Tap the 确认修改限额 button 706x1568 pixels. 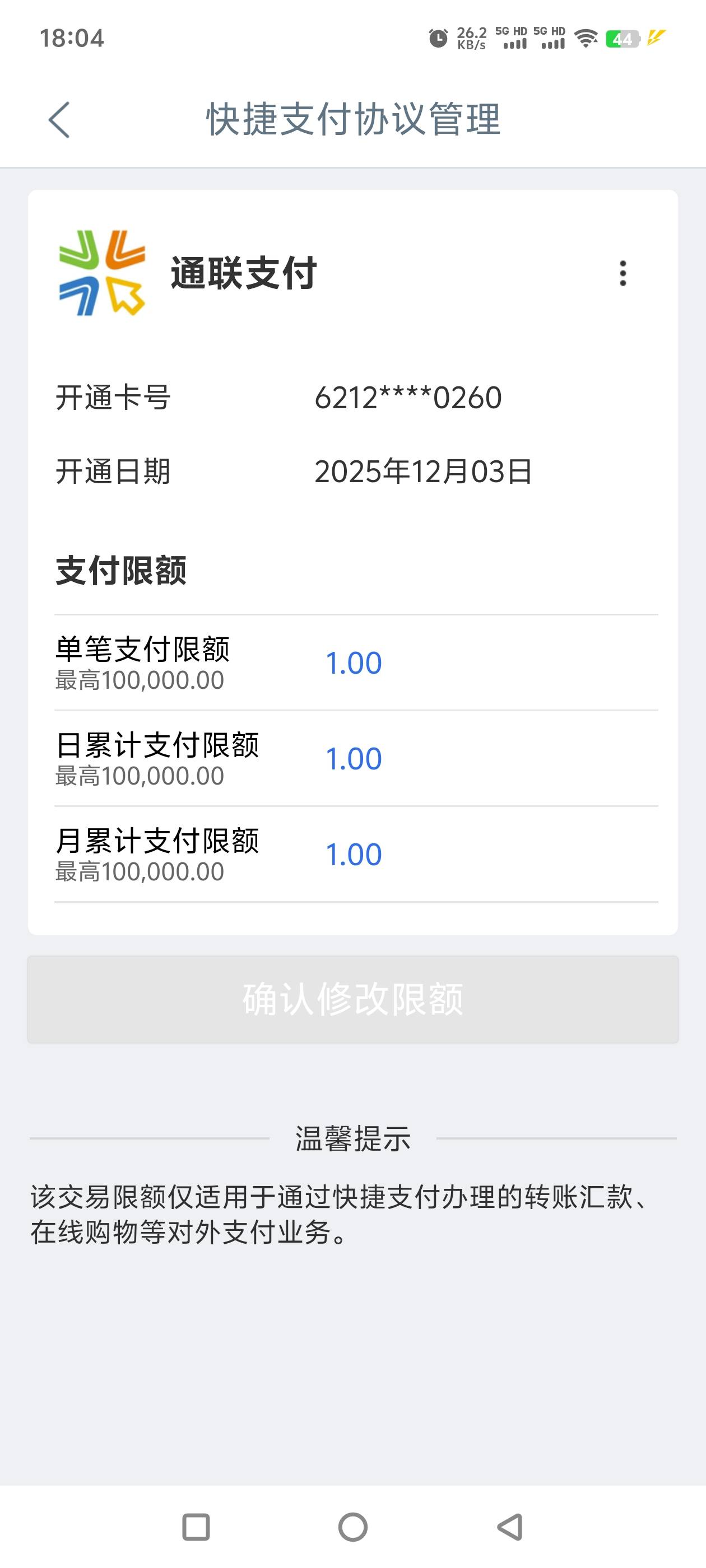[352, 1000]
